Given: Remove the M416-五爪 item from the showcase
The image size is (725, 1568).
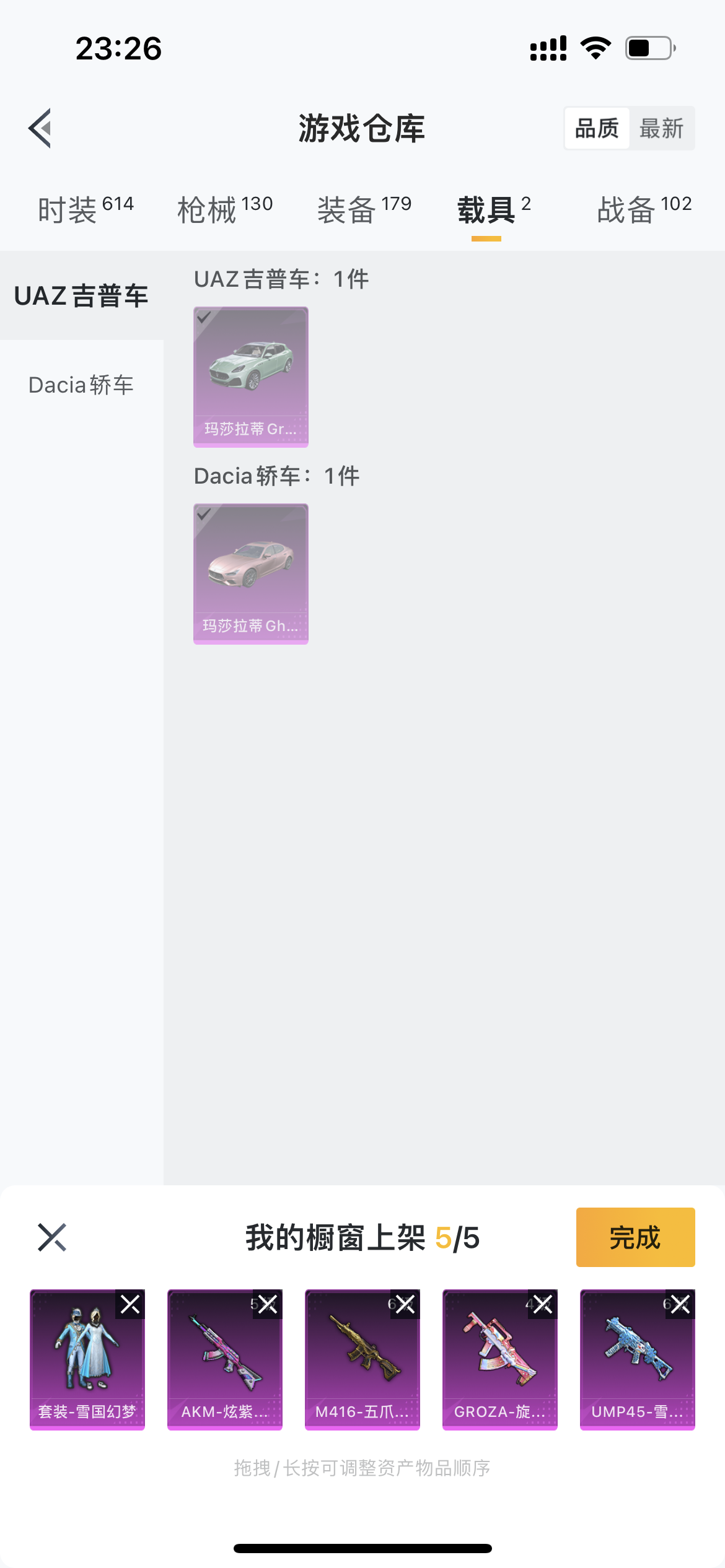Looking at the screenshot, I should 405,1305.
